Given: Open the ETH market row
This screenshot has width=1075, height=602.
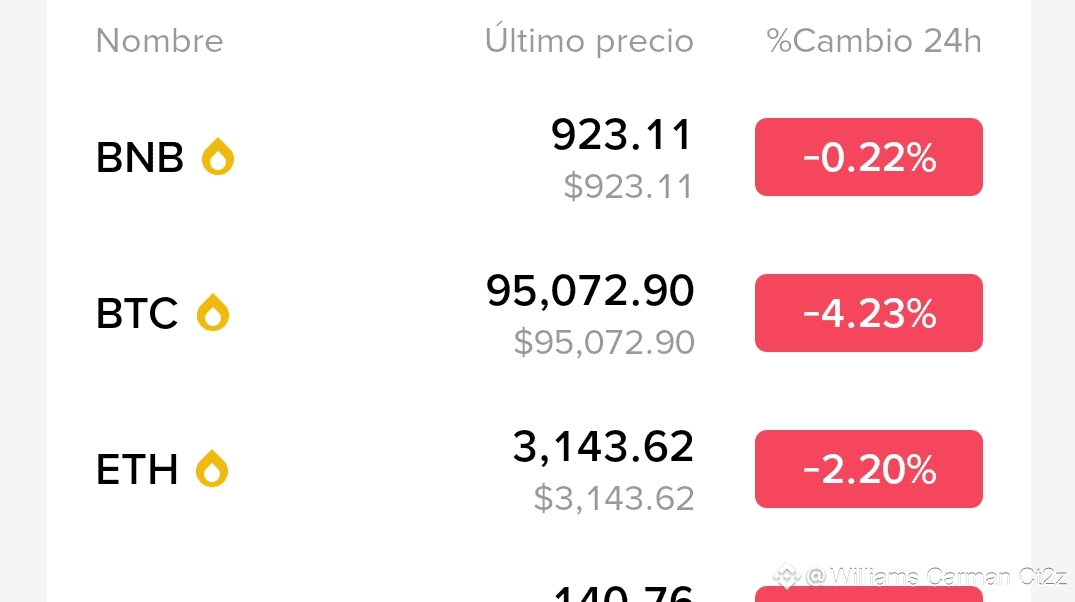Looking at the screenshot, I should pyautogui.click(x=137, y=469).
